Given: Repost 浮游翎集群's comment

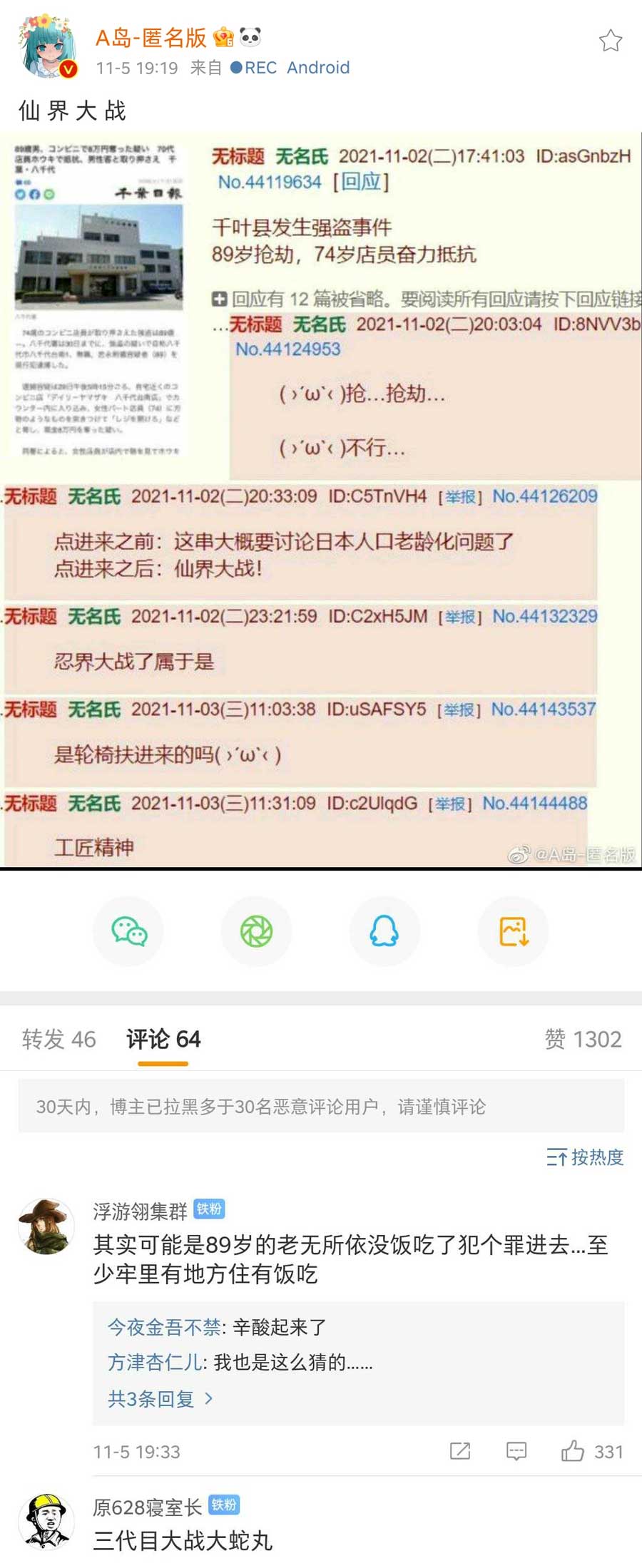Looking at the screenshot, I should click(x=460, y=1451).
